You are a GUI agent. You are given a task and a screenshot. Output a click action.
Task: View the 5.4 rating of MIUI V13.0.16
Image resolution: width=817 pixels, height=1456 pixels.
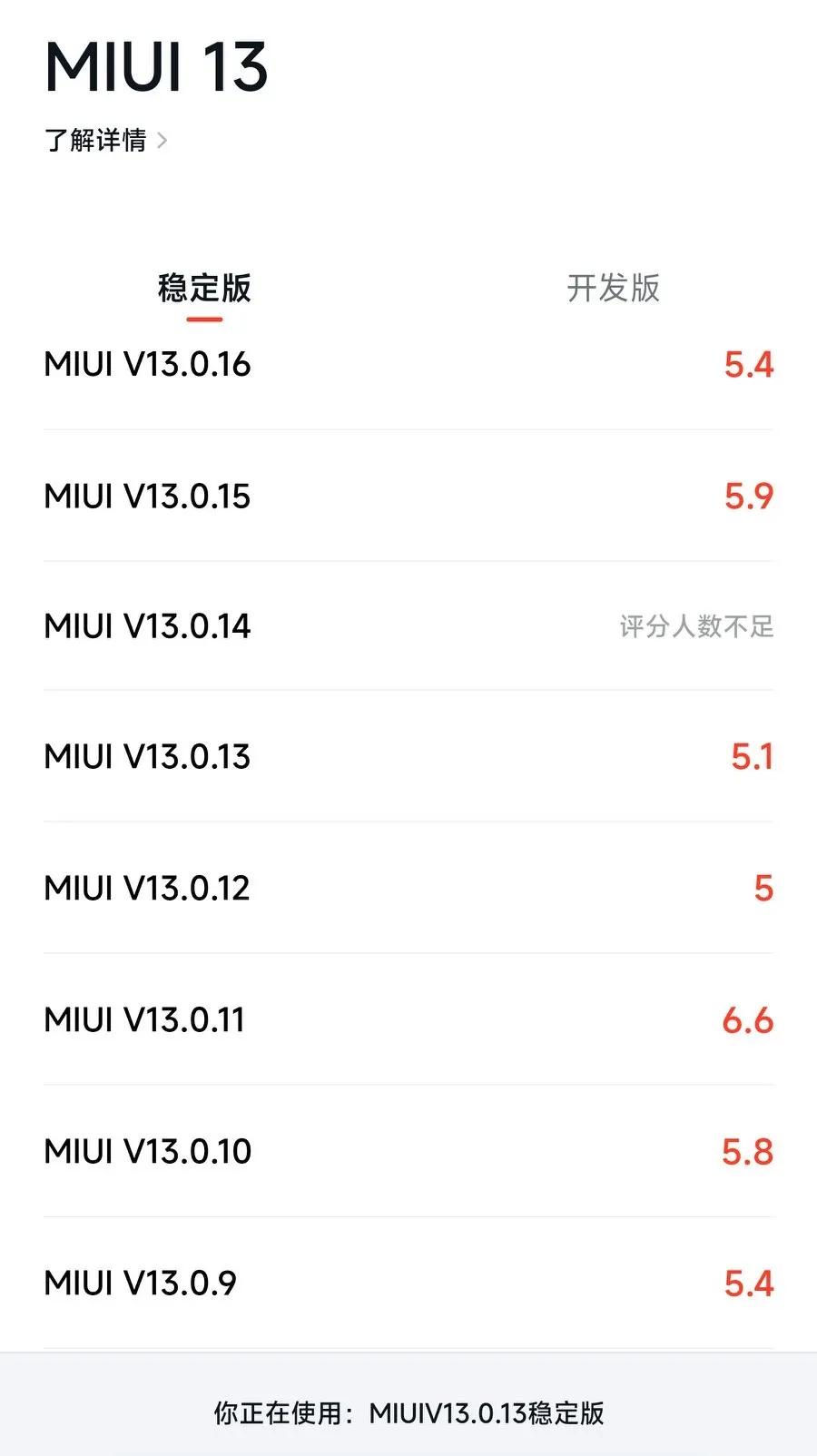point(750,363)
